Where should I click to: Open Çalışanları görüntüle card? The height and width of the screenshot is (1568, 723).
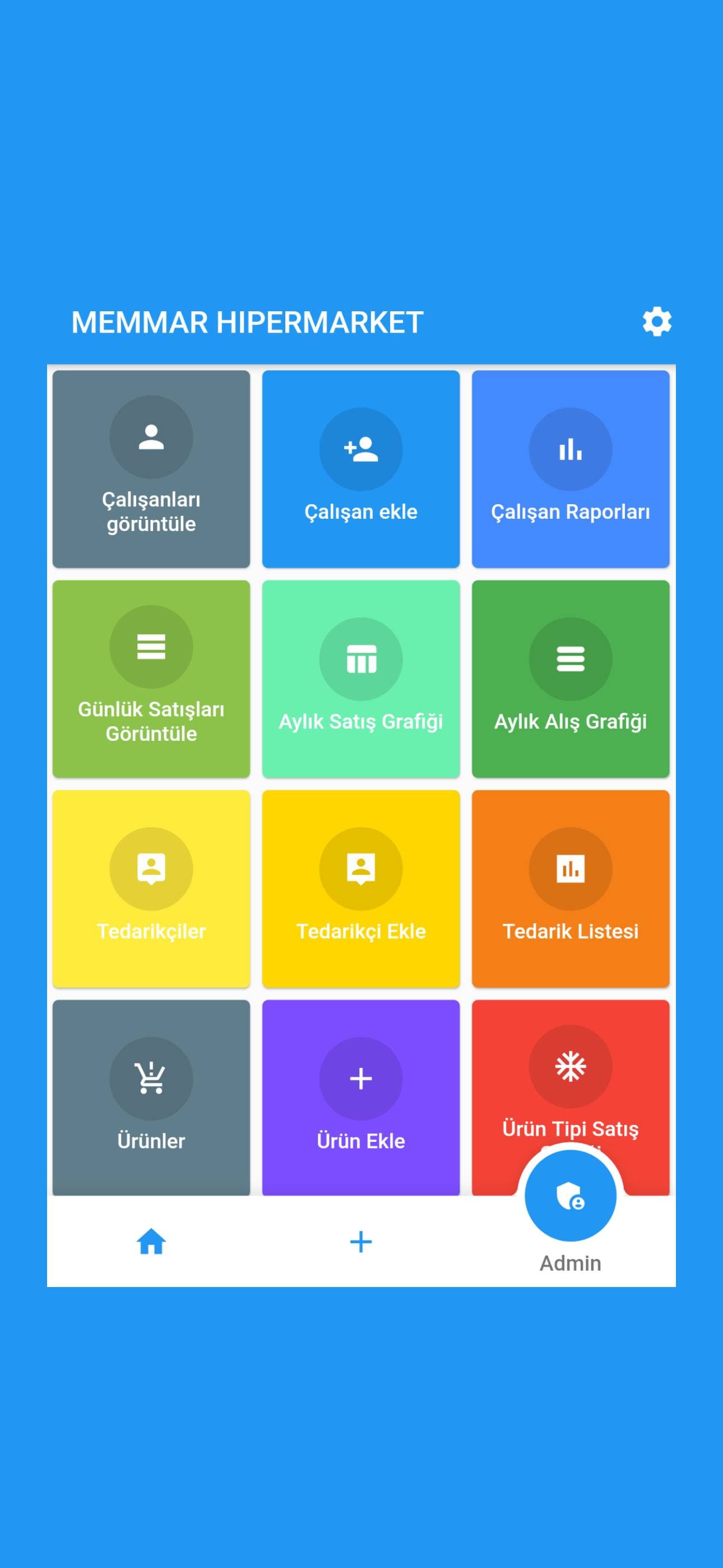(x=151, y=469)
